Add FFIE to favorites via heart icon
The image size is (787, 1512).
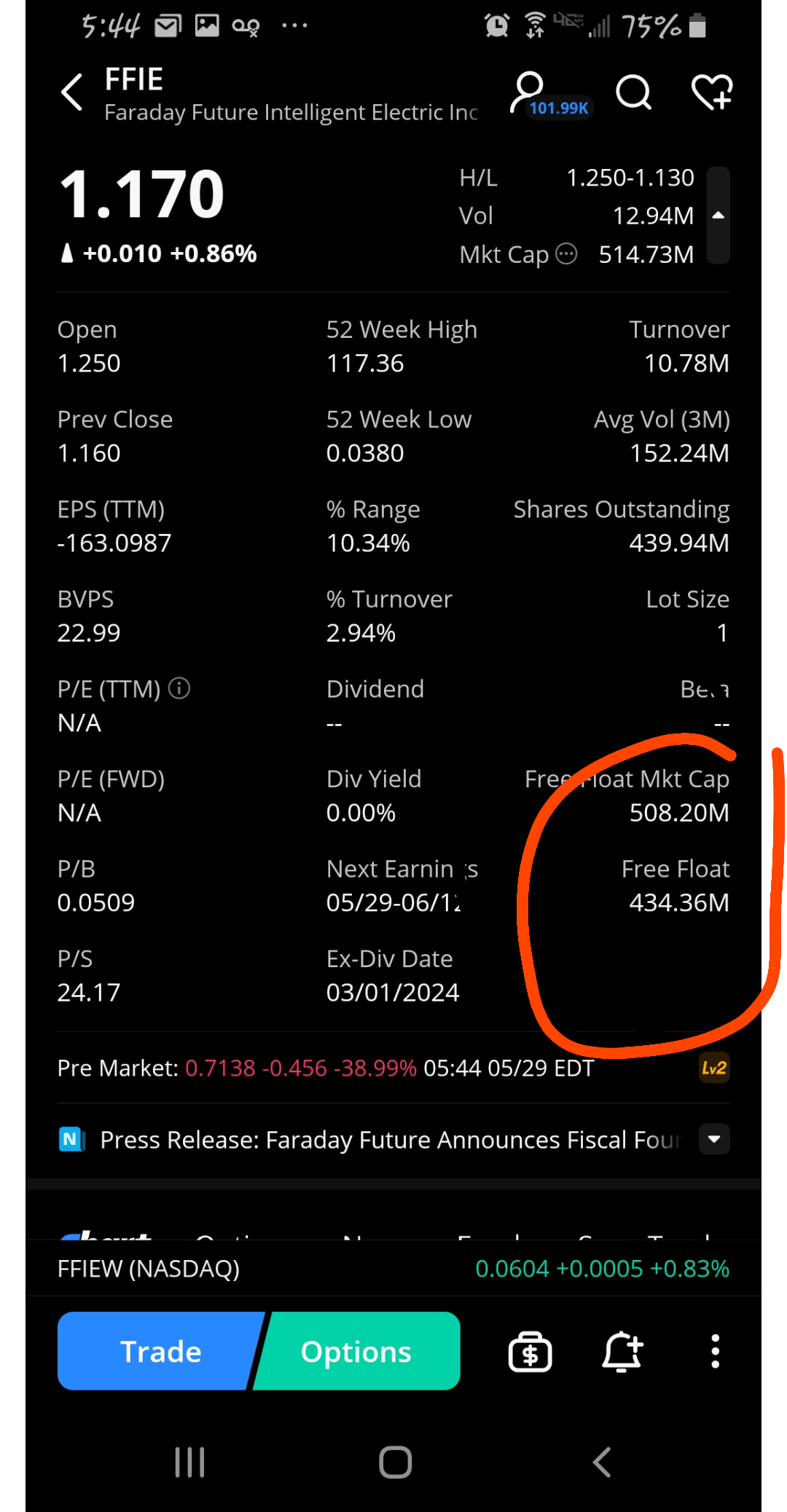pyautogui.click(x=712, y=92)
